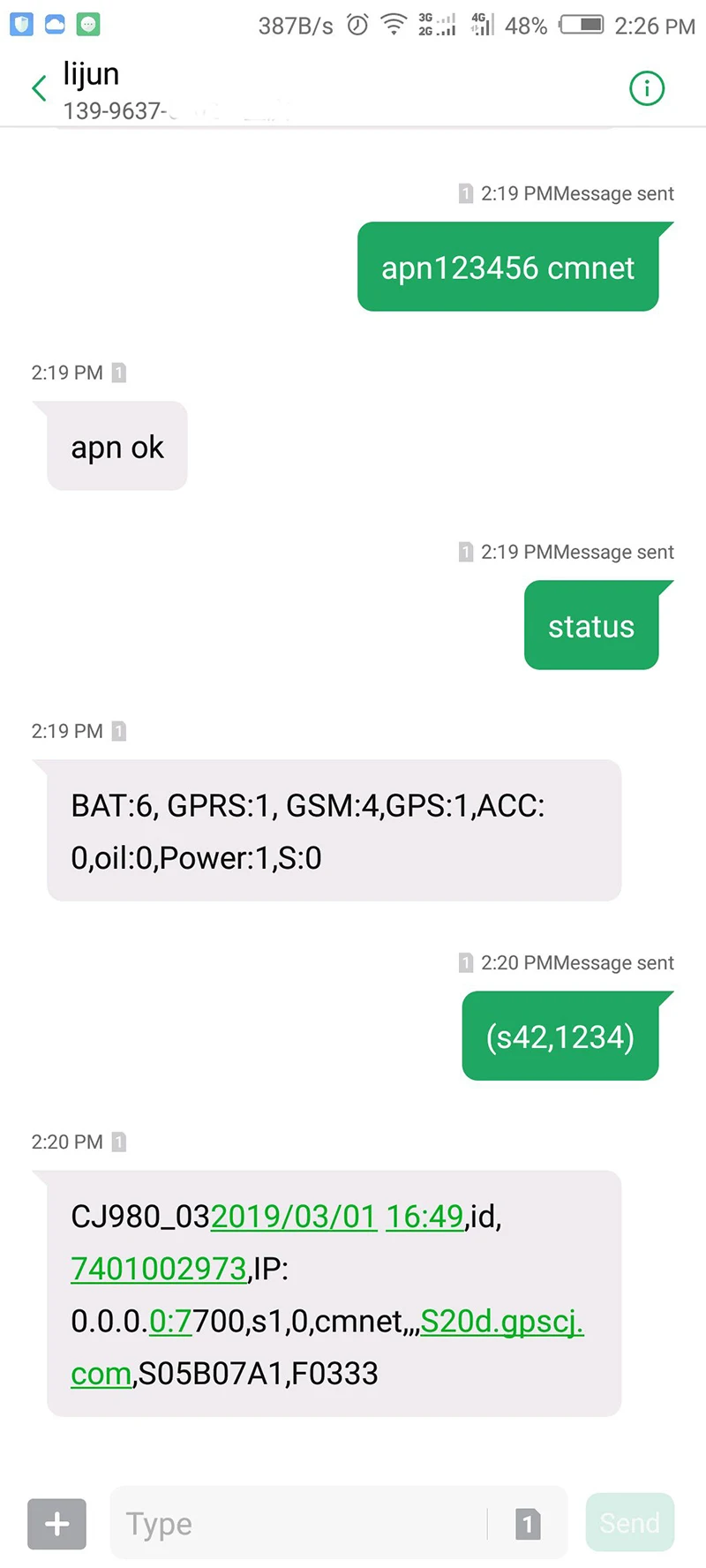706x1568 pixels.
Task: Open the date link 2019/03/01
Action: point(294,1216)
